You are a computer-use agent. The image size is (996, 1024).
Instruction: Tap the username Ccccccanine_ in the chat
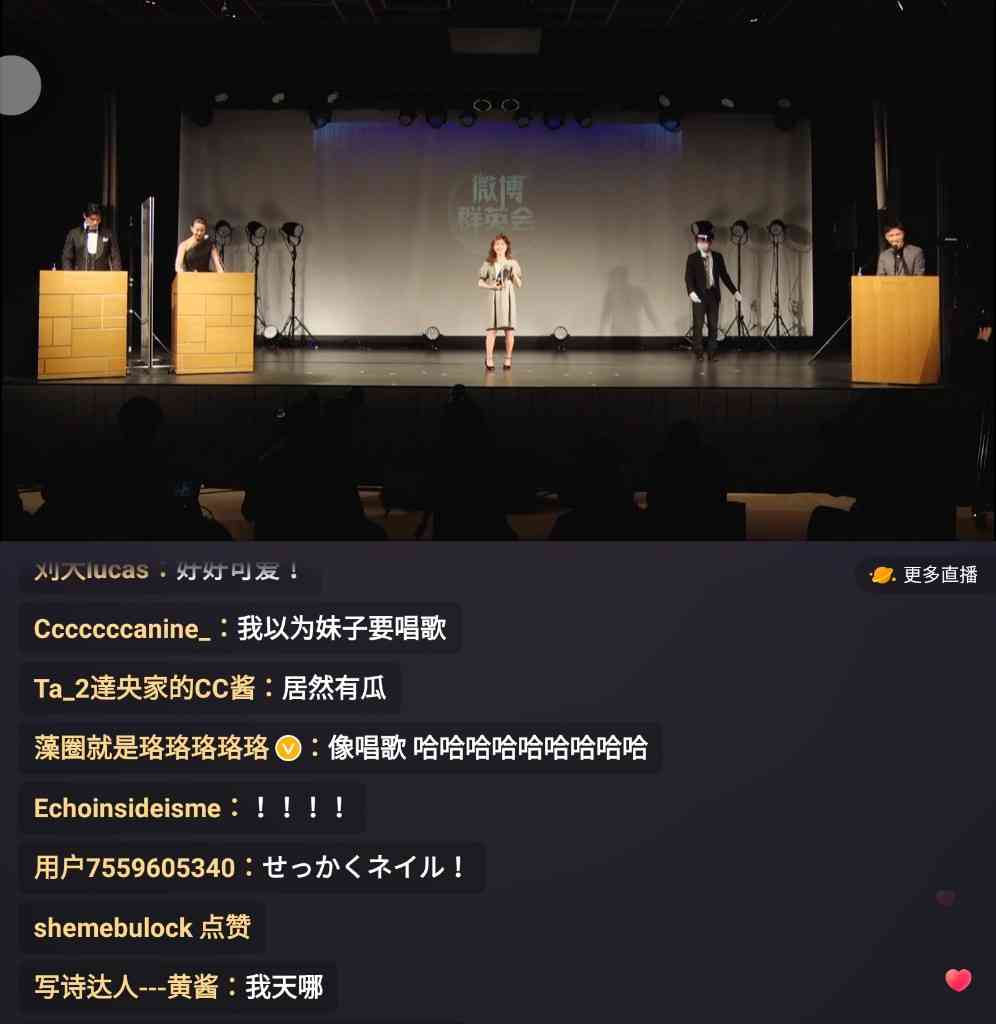tap(122, 629)
